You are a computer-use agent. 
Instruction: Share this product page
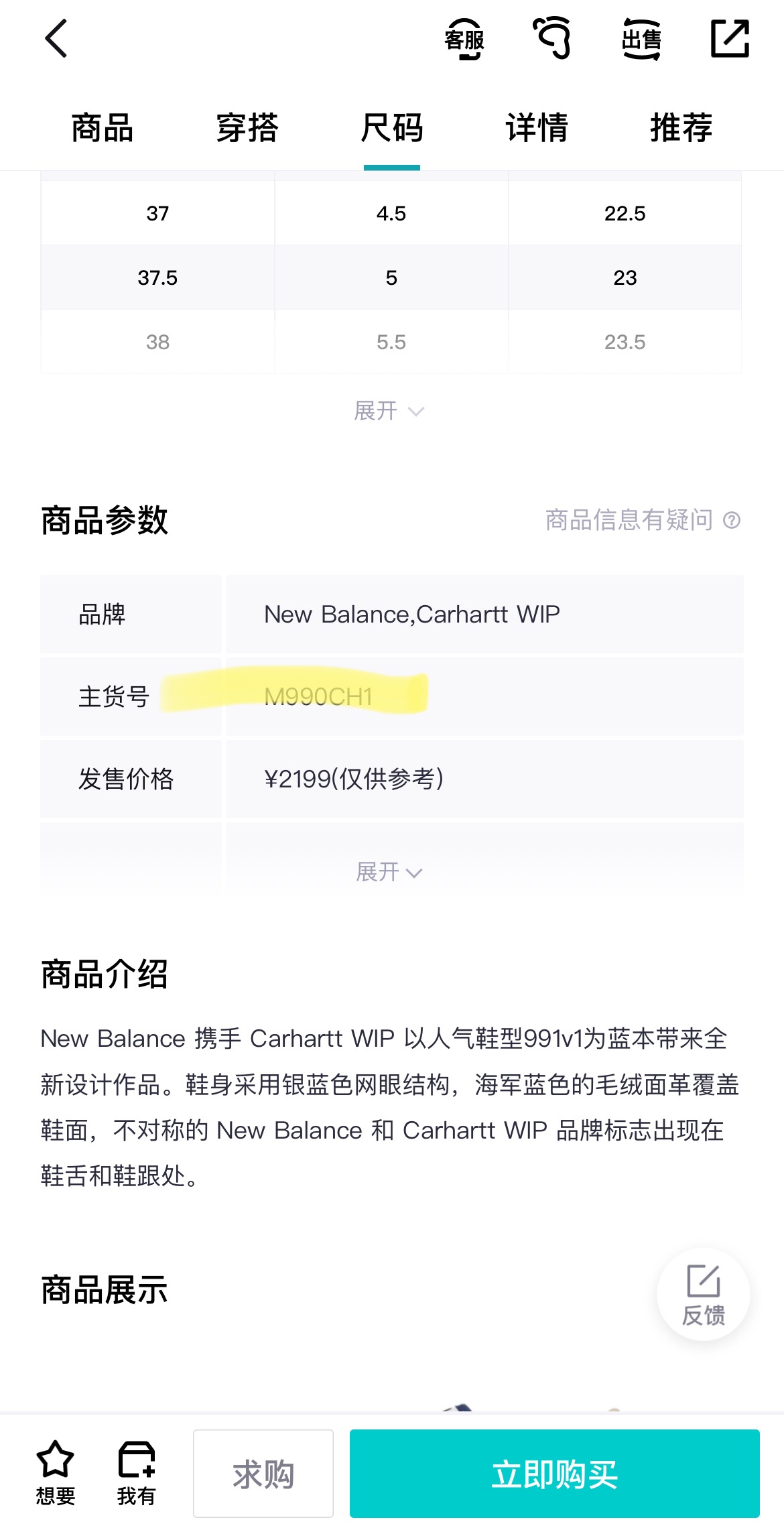click(730, 39)
